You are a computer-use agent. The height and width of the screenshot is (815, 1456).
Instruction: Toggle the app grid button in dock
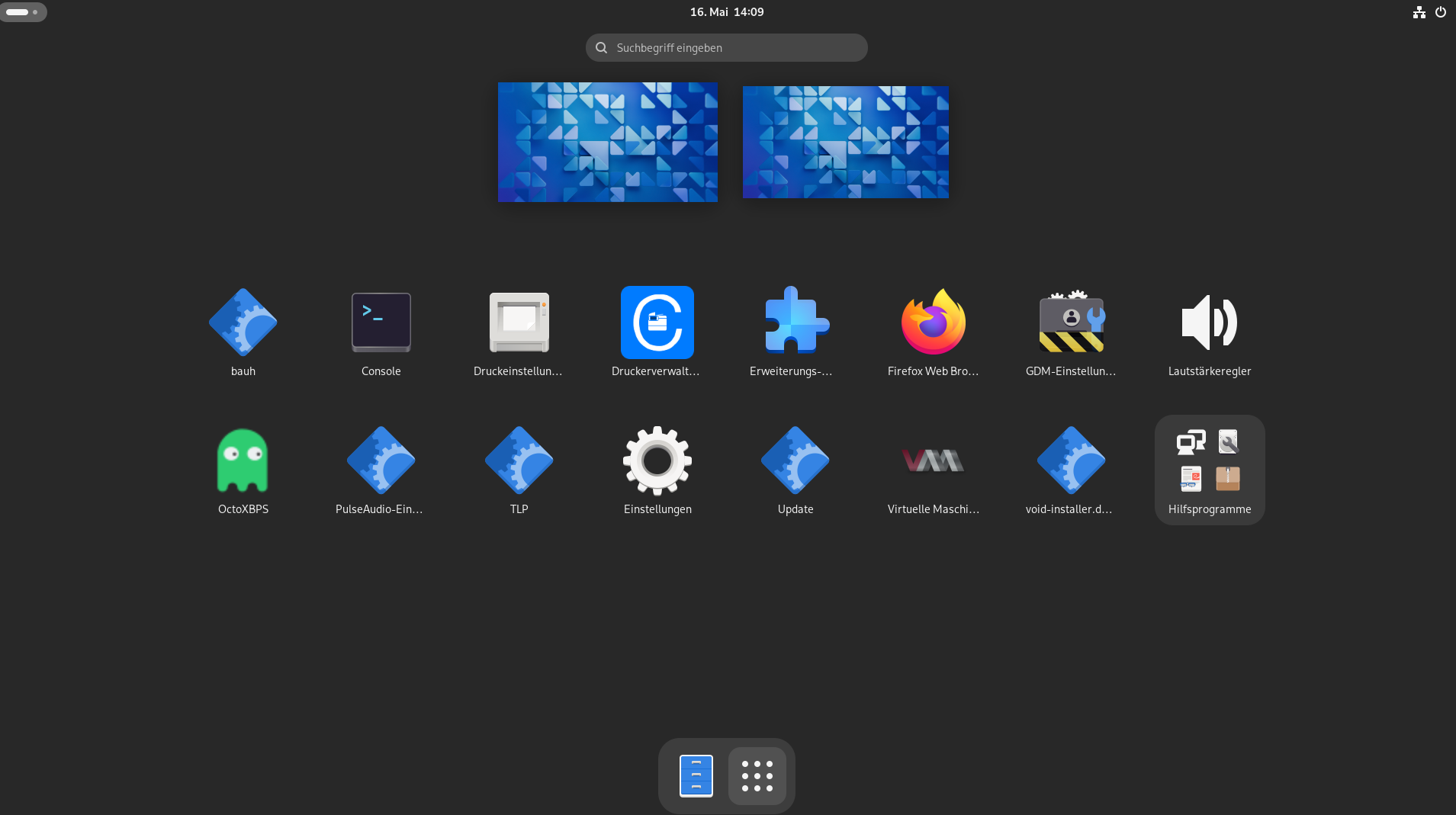tap(757, 775)
